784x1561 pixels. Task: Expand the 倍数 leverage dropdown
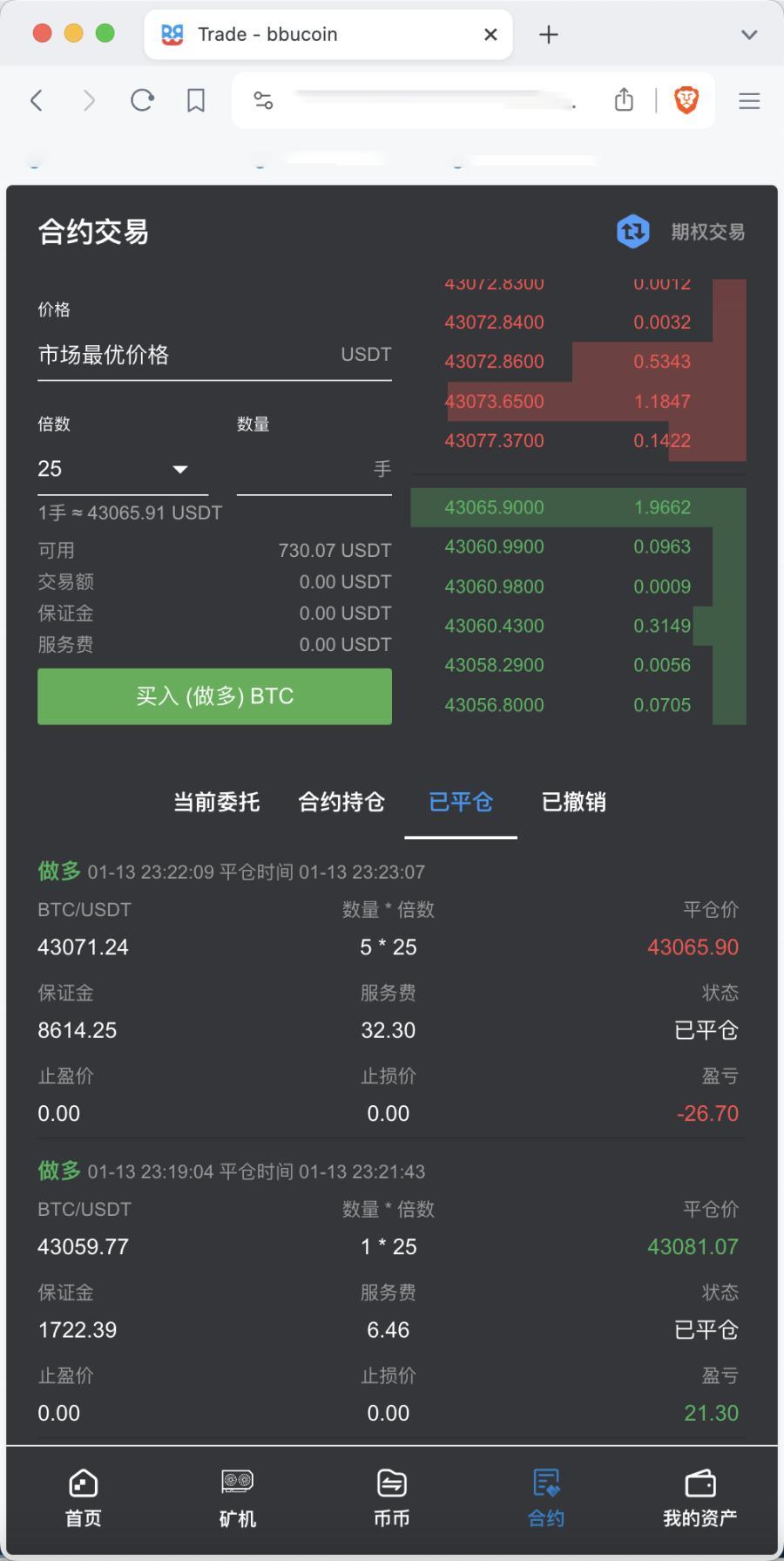[x=122, y=469]
